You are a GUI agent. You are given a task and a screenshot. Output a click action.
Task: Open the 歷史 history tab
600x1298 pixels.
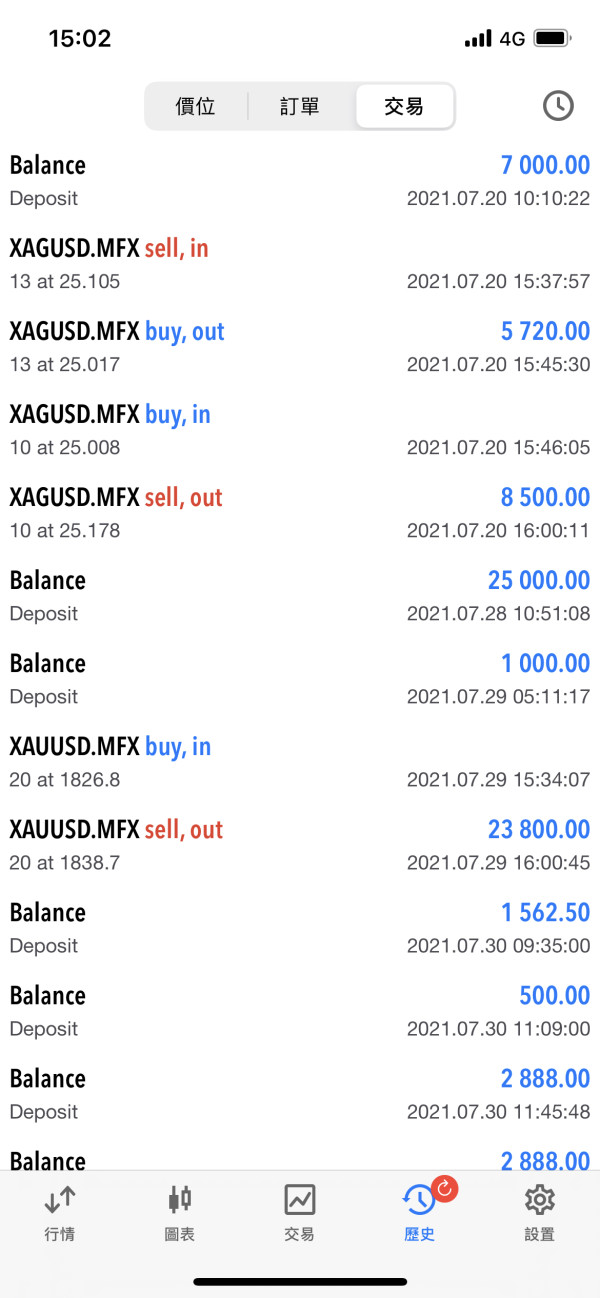click(419, 1212)
